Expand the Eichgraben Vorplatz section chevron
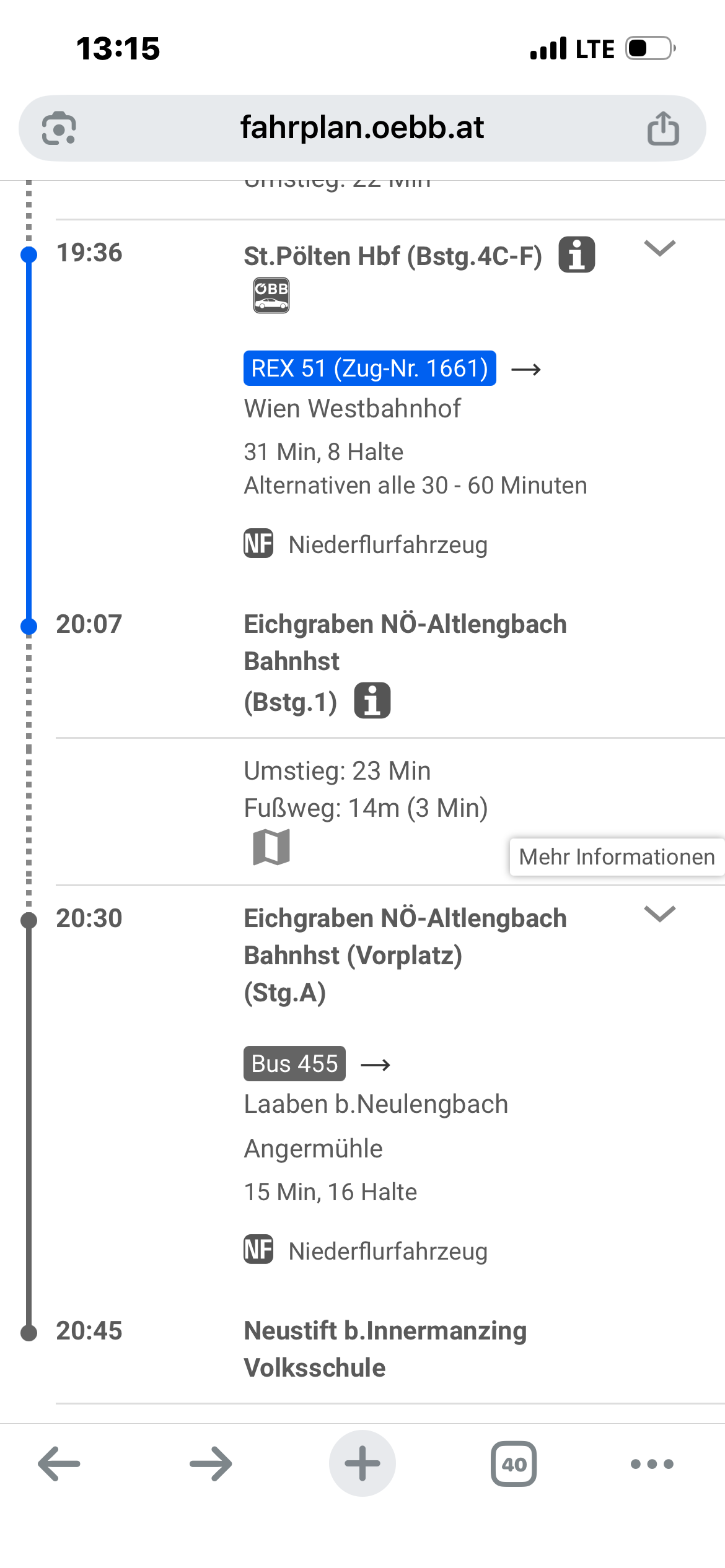The width and height of the screenshot is (725, 1568). 659,913
